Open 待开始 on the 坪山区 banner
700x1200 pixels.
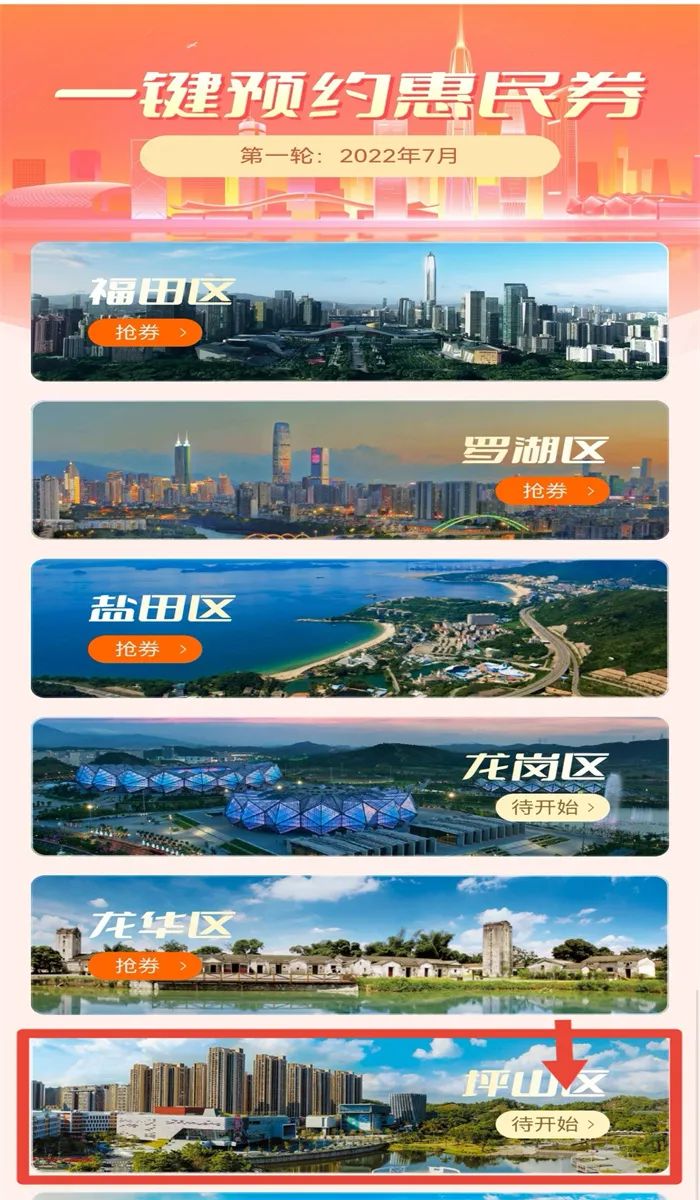point(552,1124)
